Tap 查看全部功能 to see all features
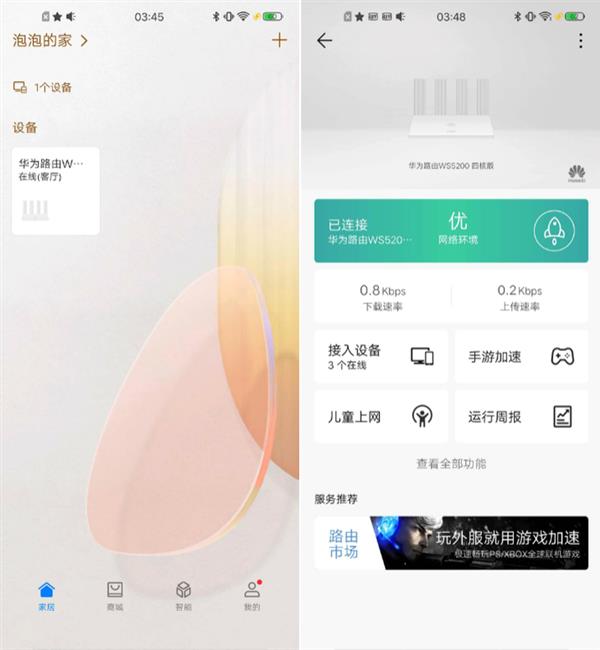 [x=451, y=464]
